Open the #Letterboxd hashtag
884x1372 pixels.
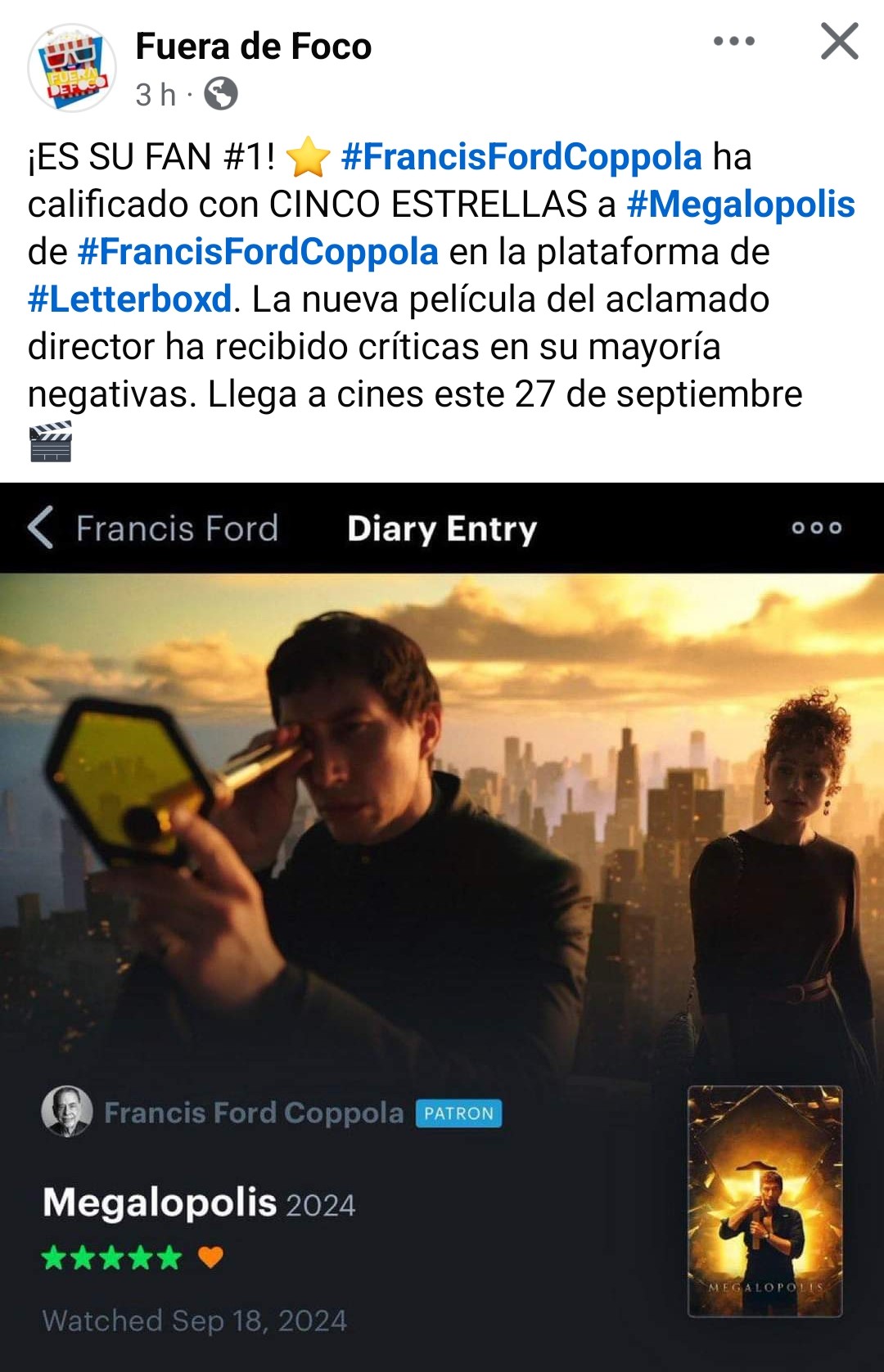[129, 299]
